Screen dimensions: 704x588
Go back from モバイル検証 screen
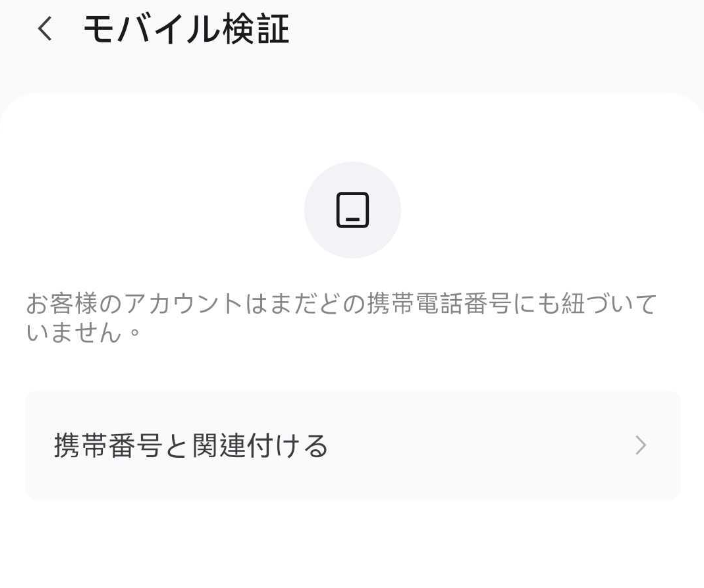tap(45, 29)
